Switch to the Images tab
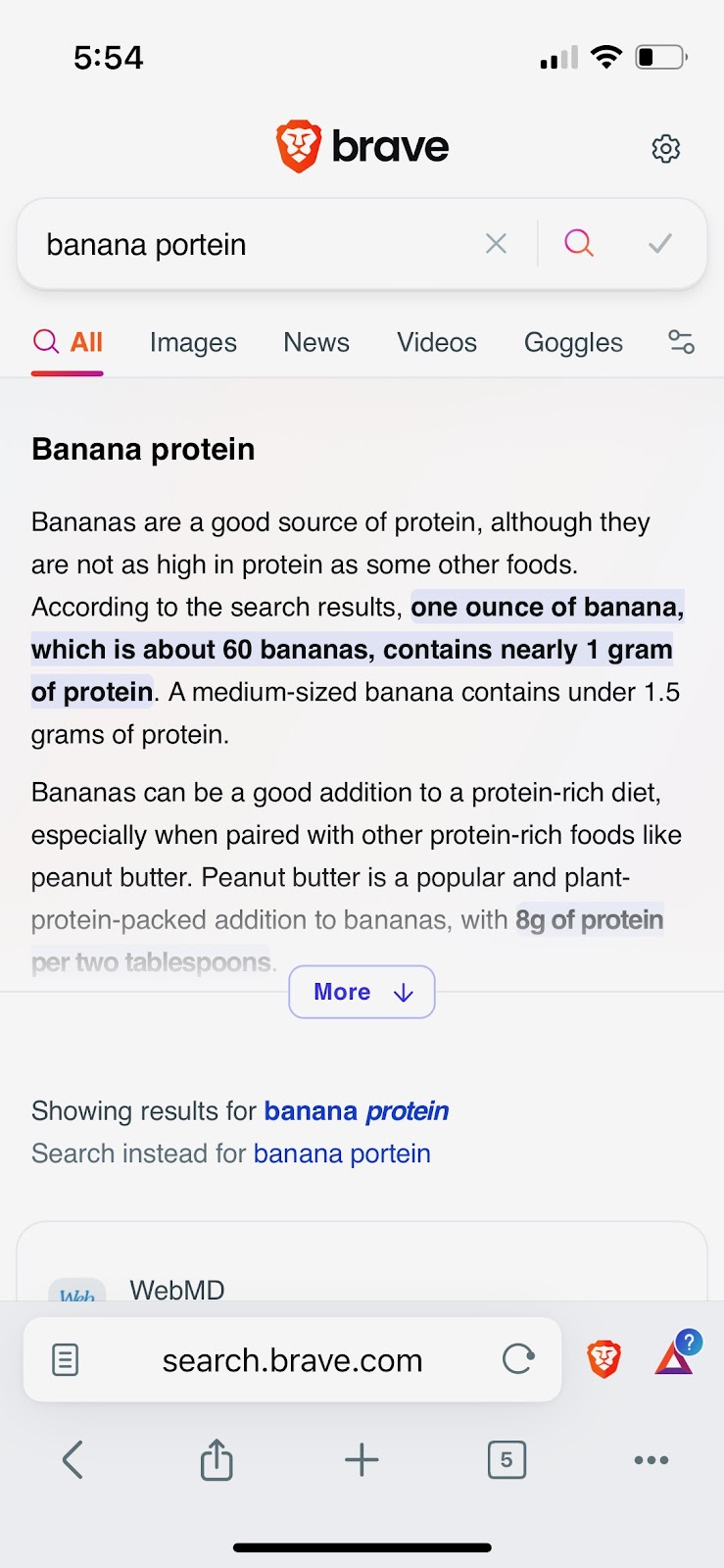This screenshot has width=724, height=1568. tap(193, 342)
